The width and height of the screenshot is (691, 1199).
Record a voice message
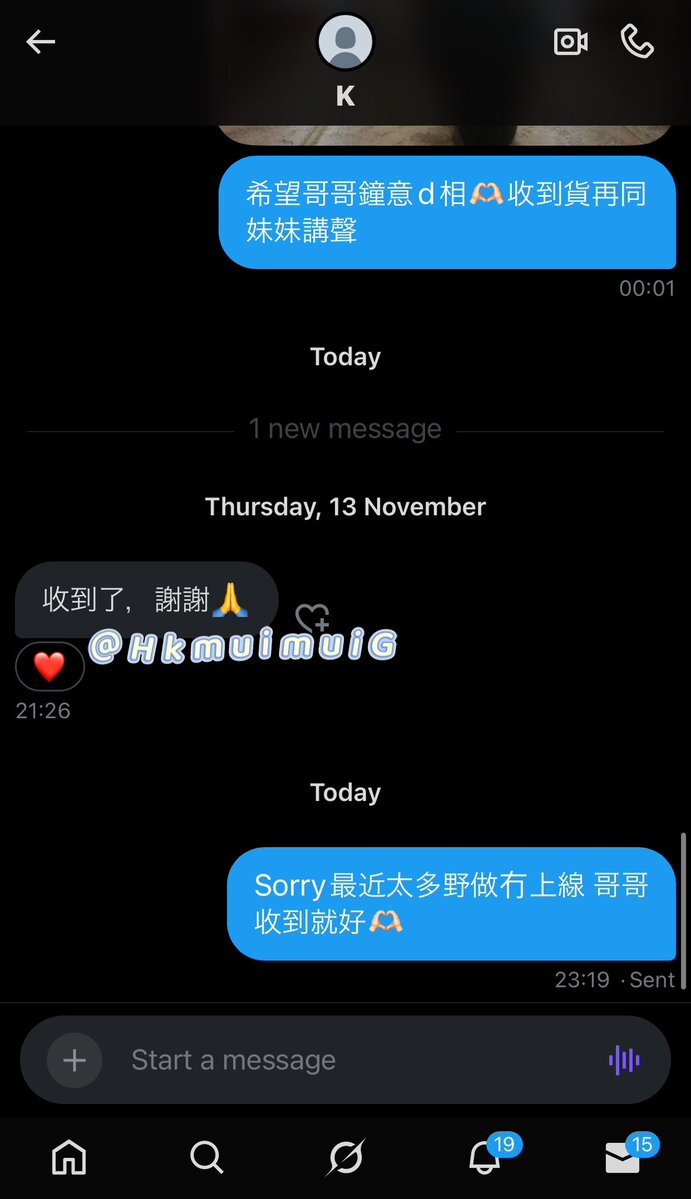click(624, 1060)
